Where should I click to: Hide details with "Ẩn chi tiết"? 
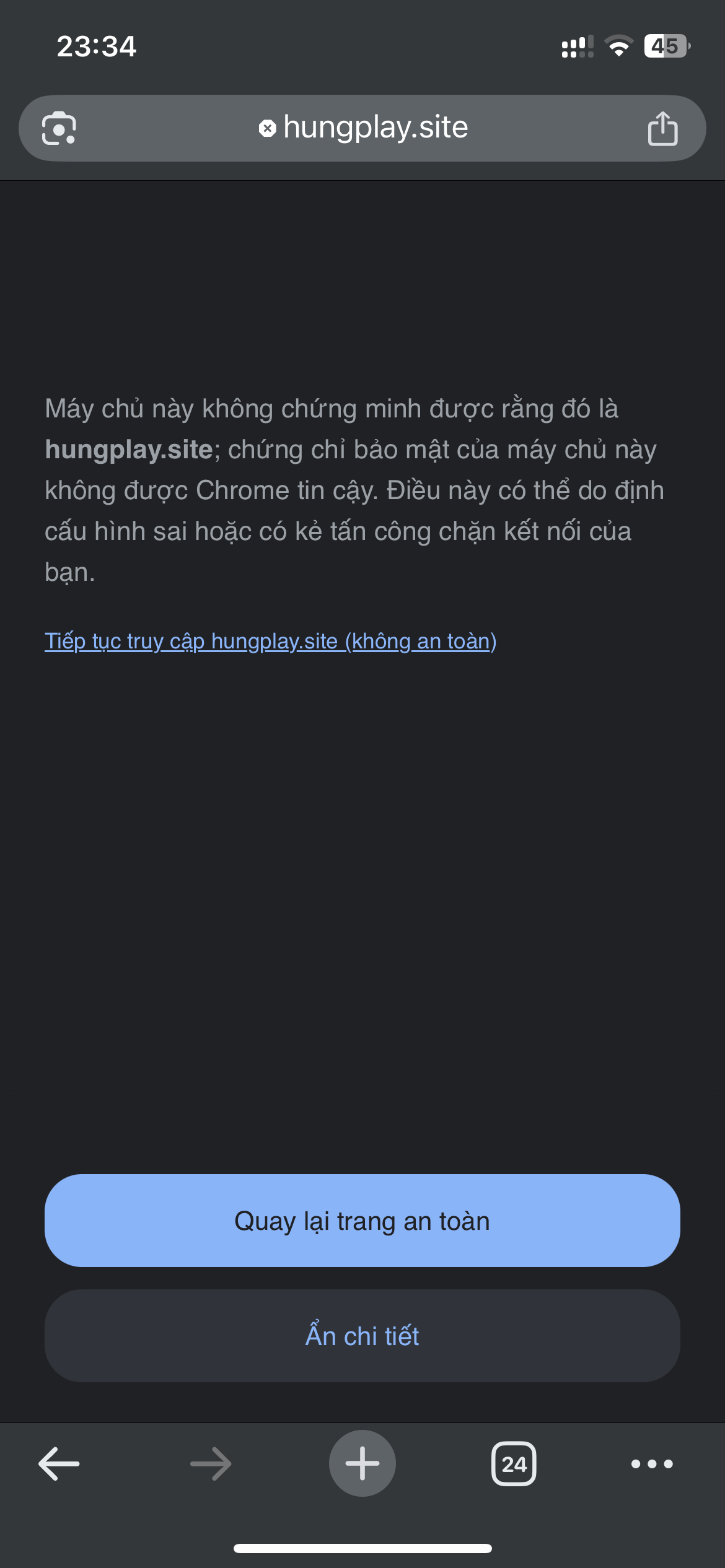coord(362,1336)
